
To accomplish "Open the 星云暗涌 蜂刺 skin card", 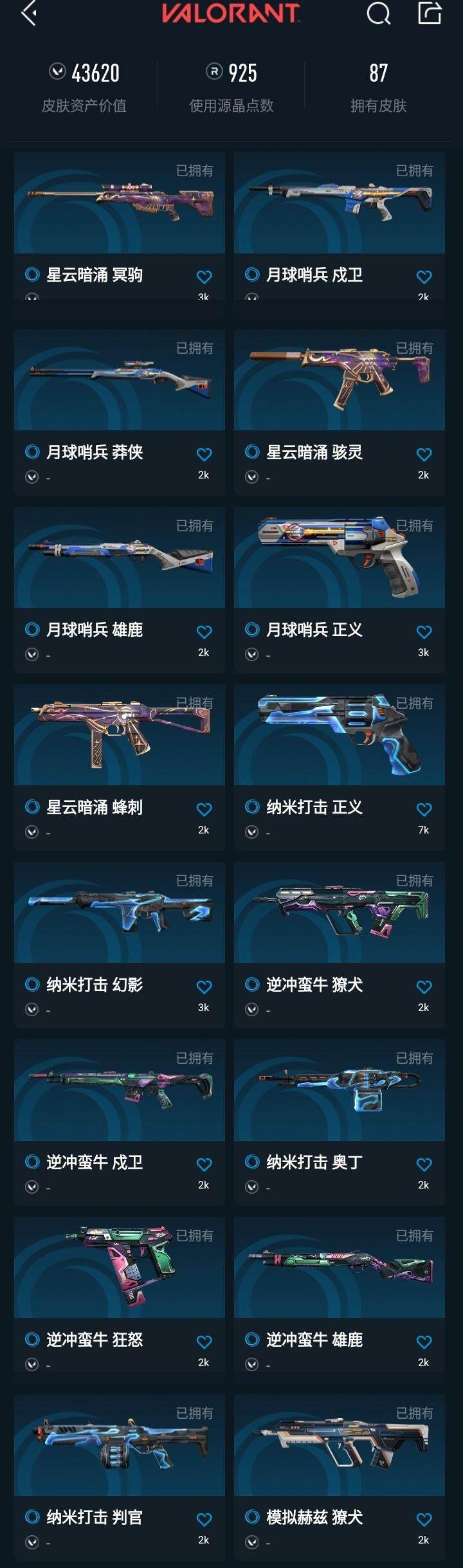I will 120,736.
